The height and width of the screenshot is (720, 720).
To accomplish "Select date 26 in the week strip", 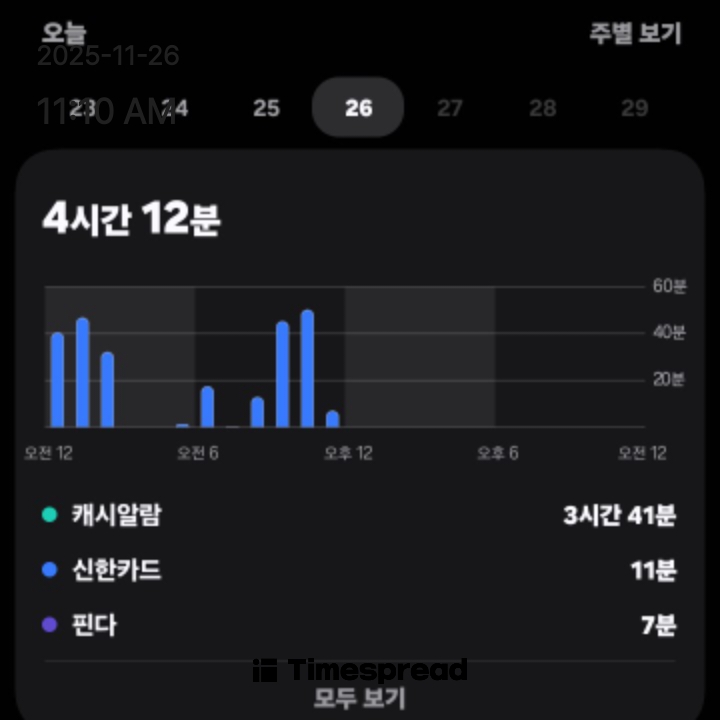I will tap(358, 108).
